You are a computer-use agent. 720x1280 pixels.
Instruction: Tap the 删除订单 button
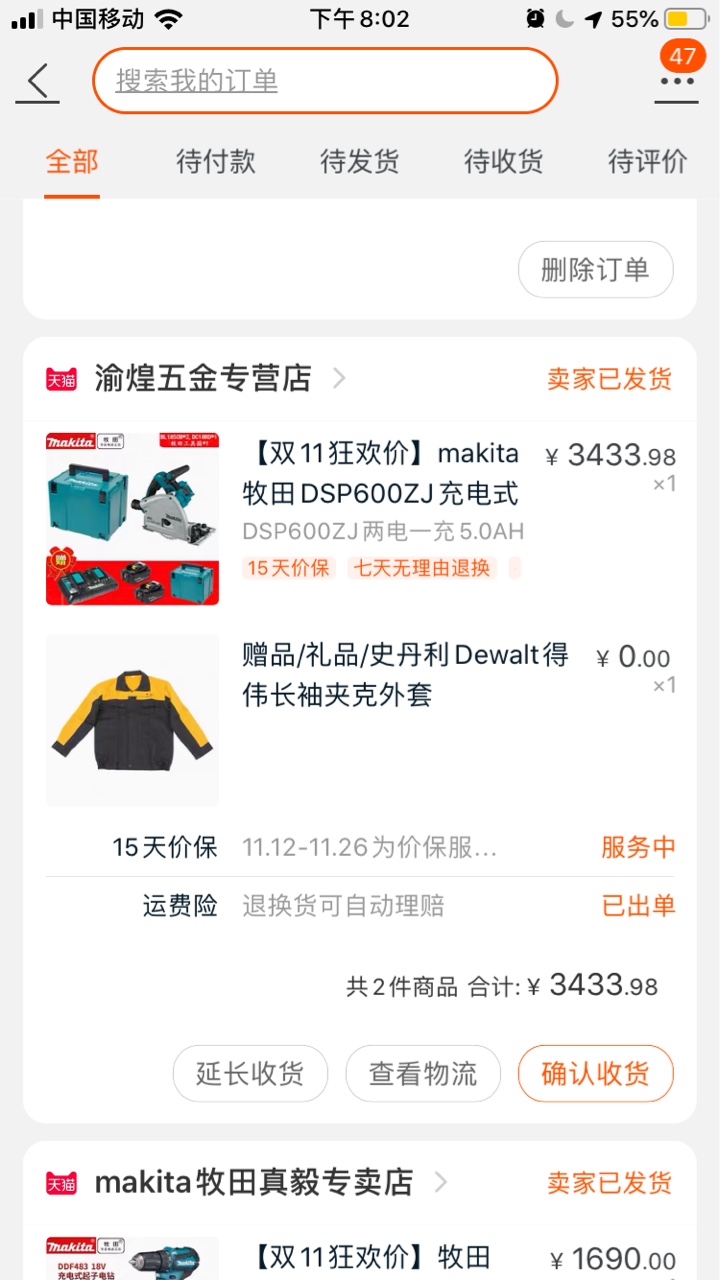[595, 269]
